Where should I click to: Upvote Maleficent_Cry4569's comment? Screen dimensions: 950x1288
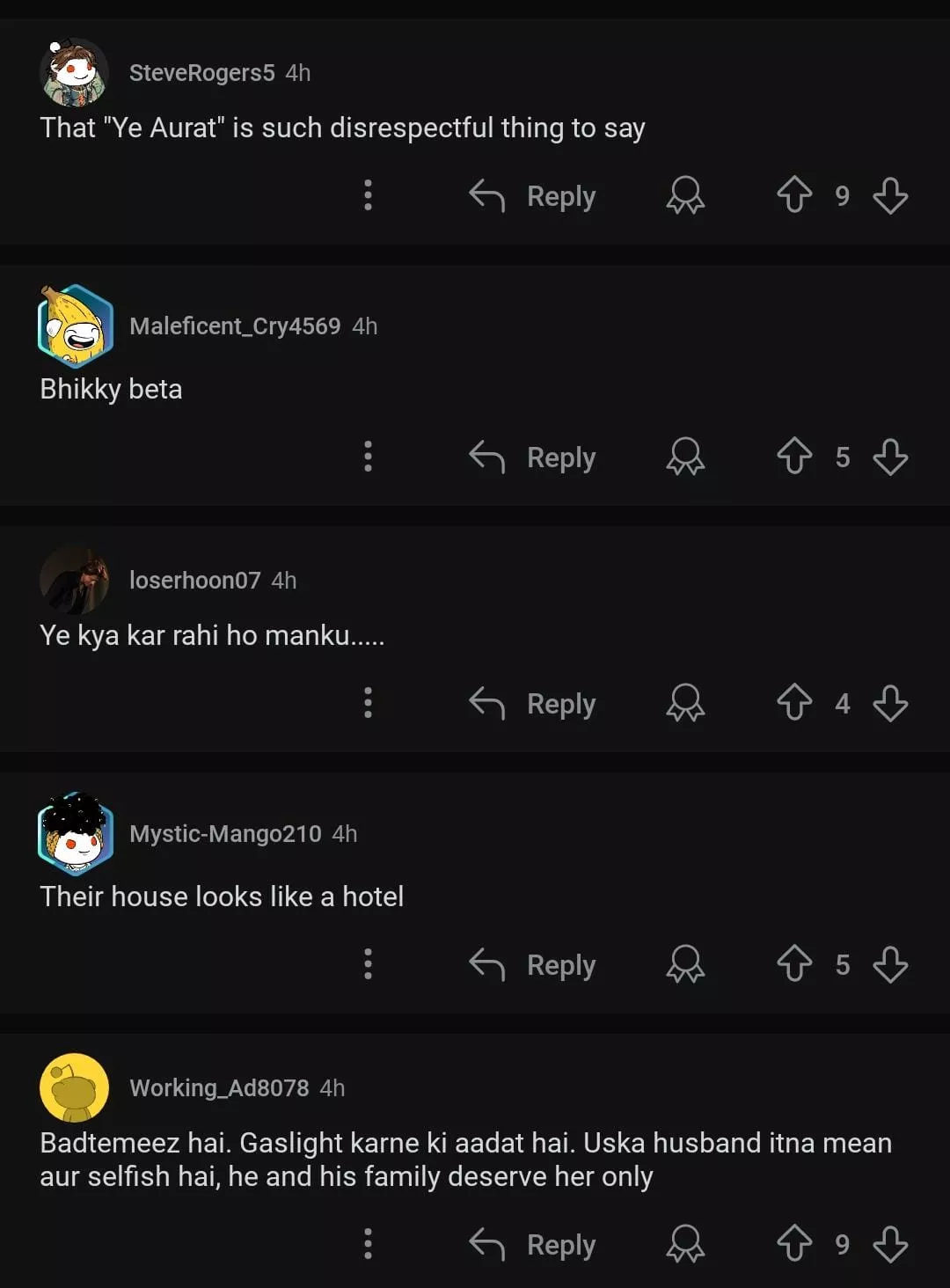[x=794, y=457]
